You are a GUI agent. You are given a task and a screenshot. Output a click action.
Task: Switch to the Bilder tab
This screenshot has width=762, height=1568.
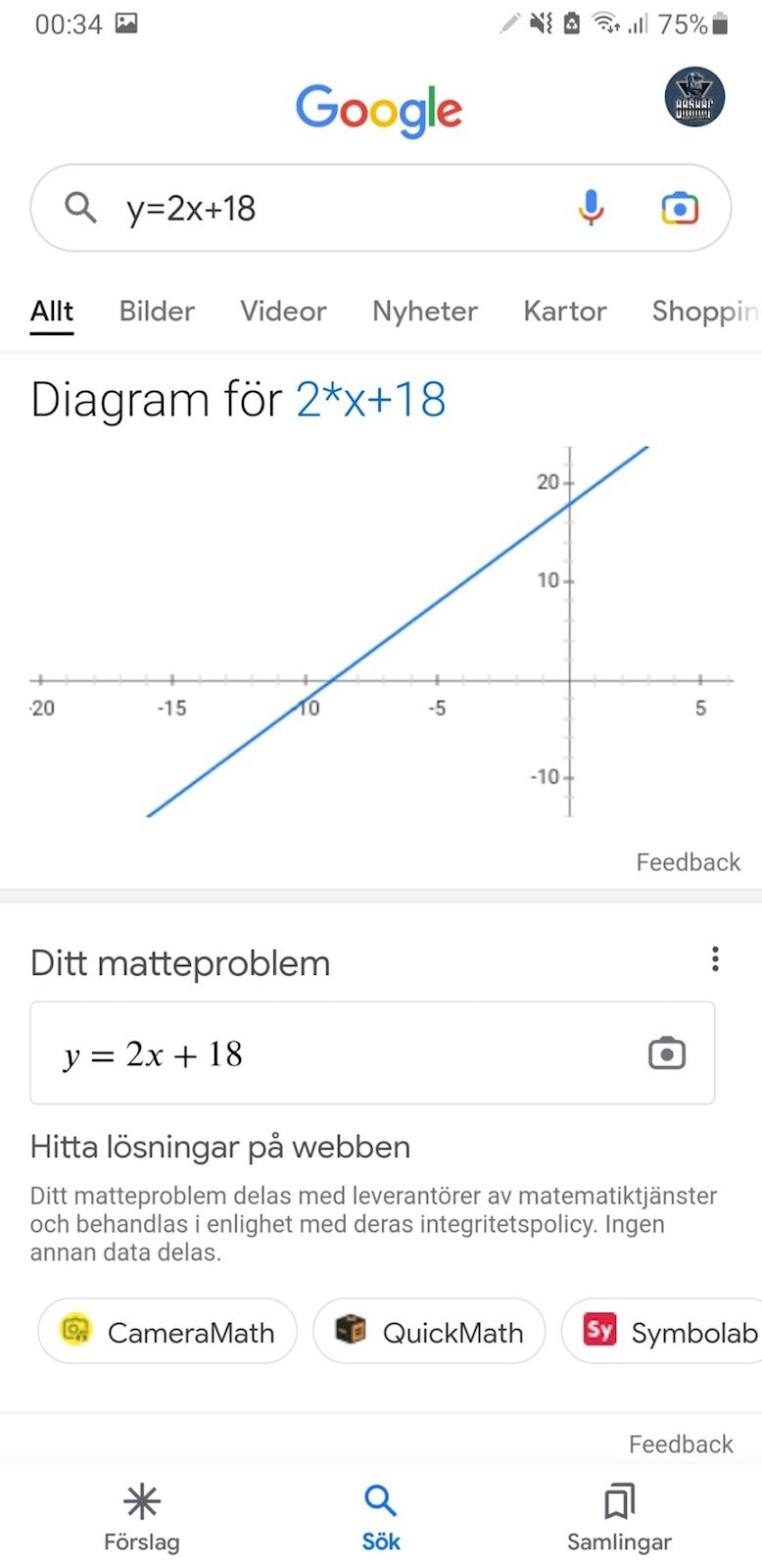tap(157, 312)
